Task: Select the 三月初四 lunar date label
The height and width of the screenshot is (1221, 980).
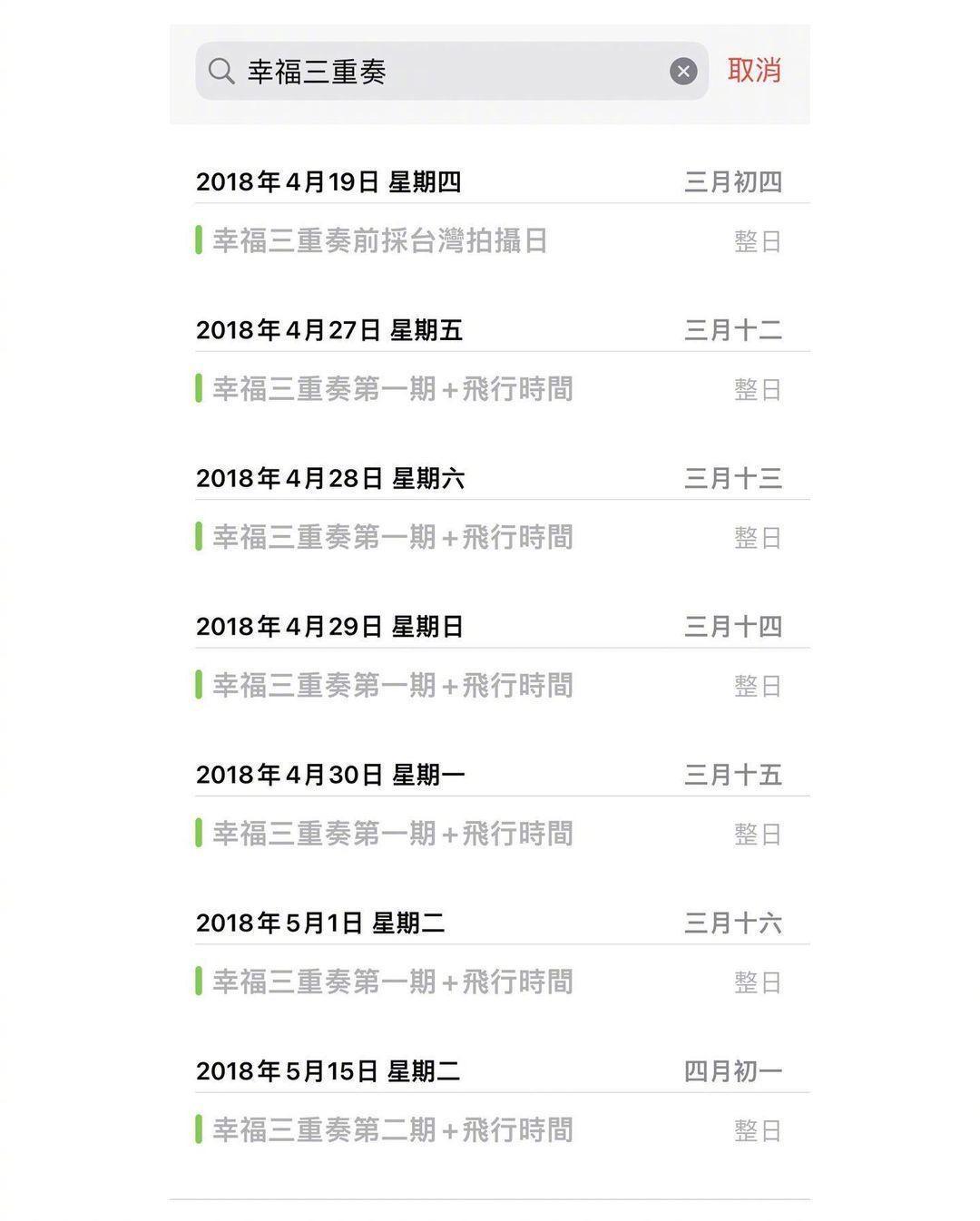Action: 736,181
